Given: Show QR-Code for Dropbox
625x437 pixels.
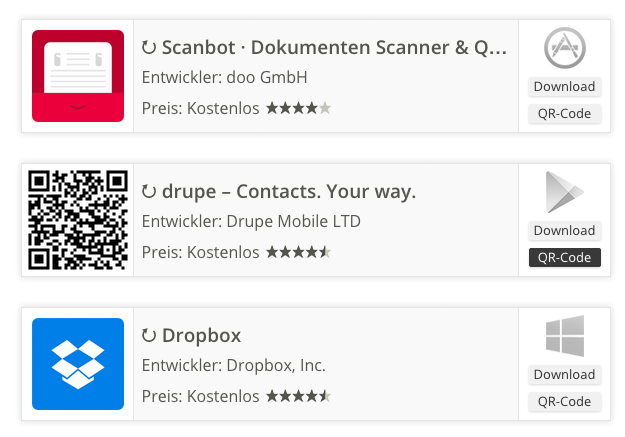Looking at the screenshot, I should pos(564,402).
